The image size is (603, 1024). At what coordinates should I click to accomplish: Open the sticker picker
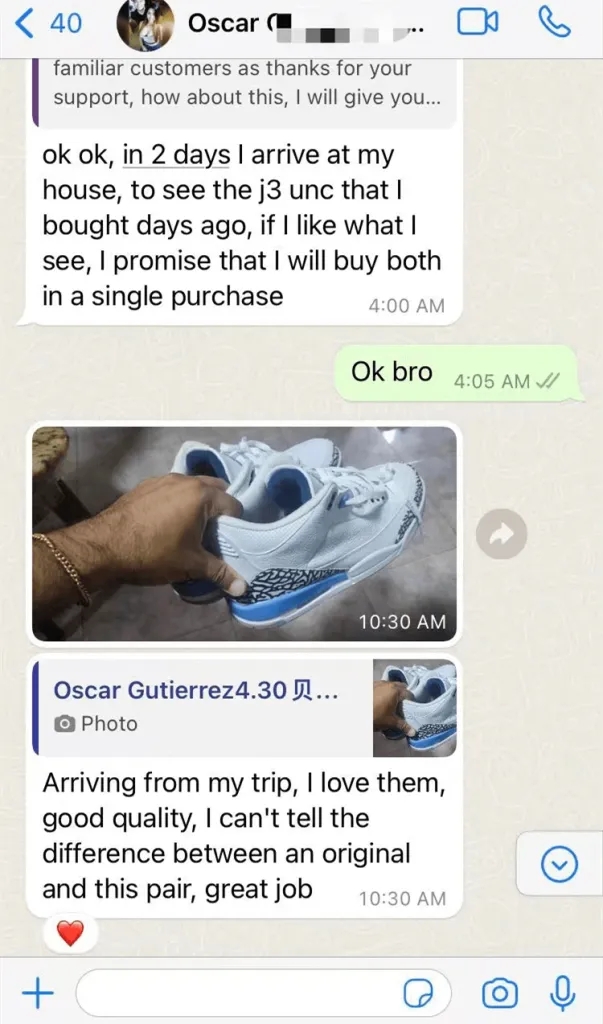[417, 993]
